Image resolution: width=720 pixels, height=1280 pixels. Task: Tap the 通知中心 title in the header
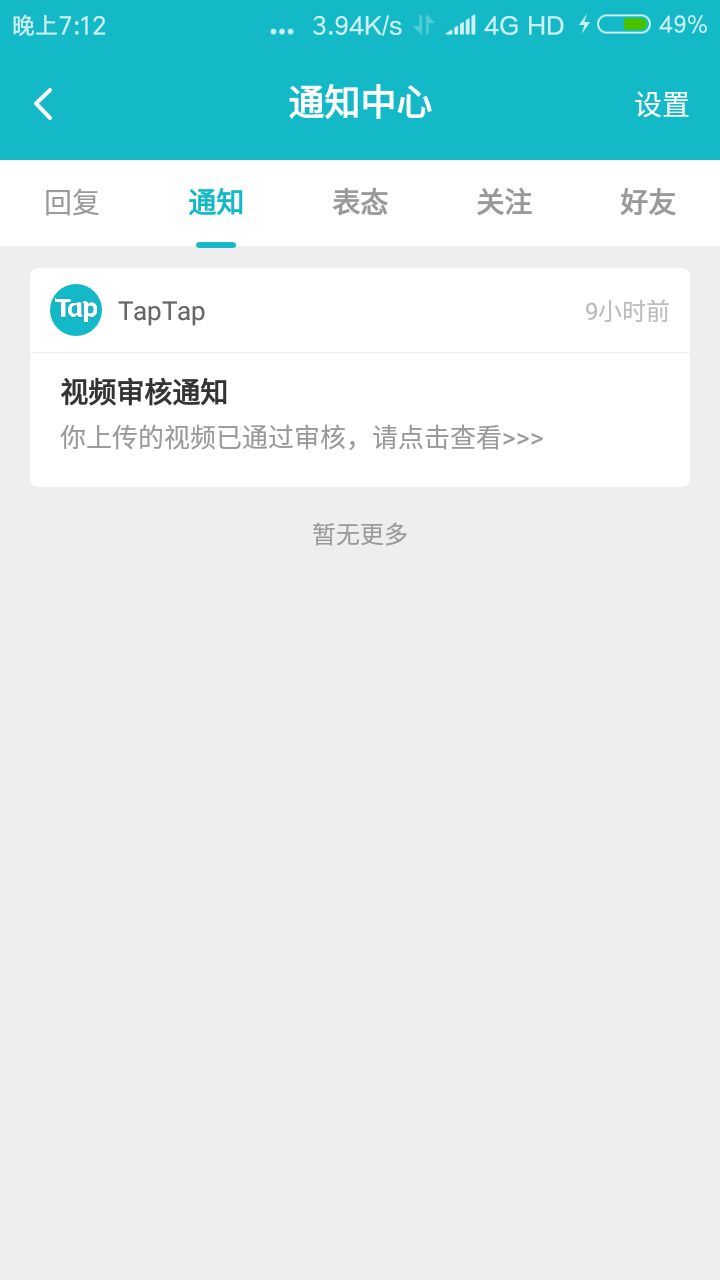359,103
